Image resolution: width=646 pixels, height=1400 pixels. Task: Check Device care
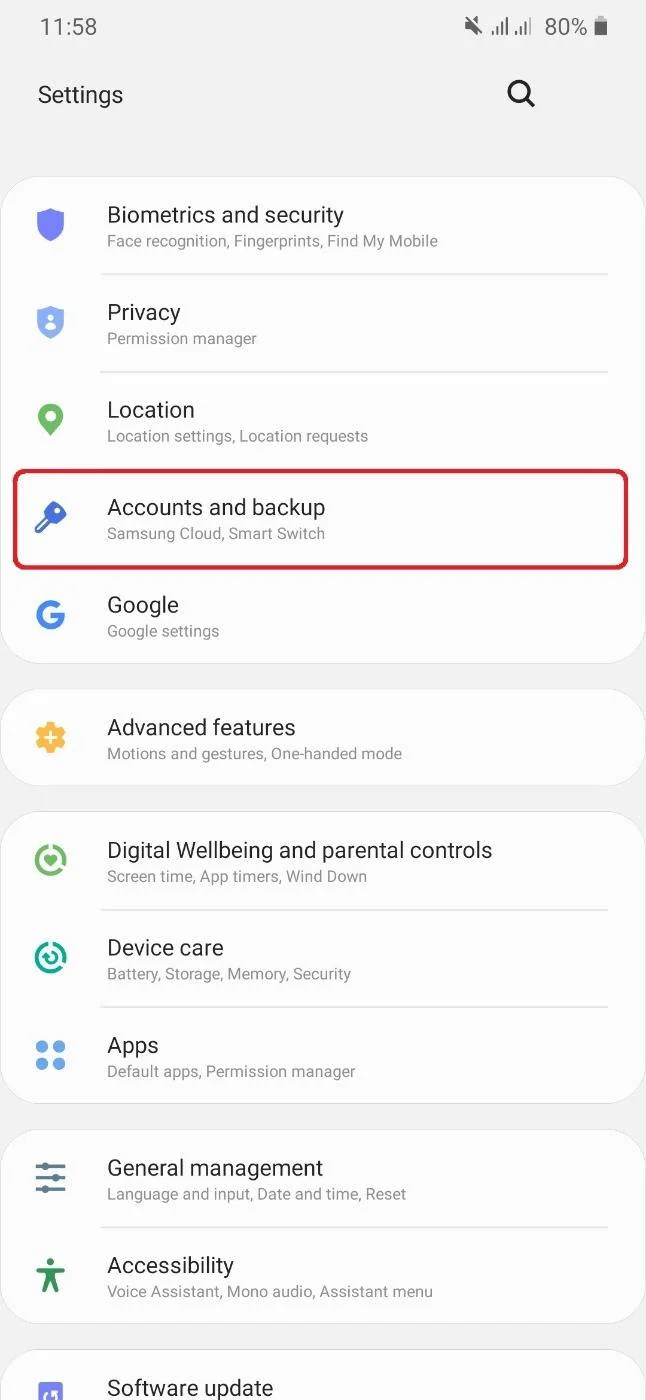[322, 959]
